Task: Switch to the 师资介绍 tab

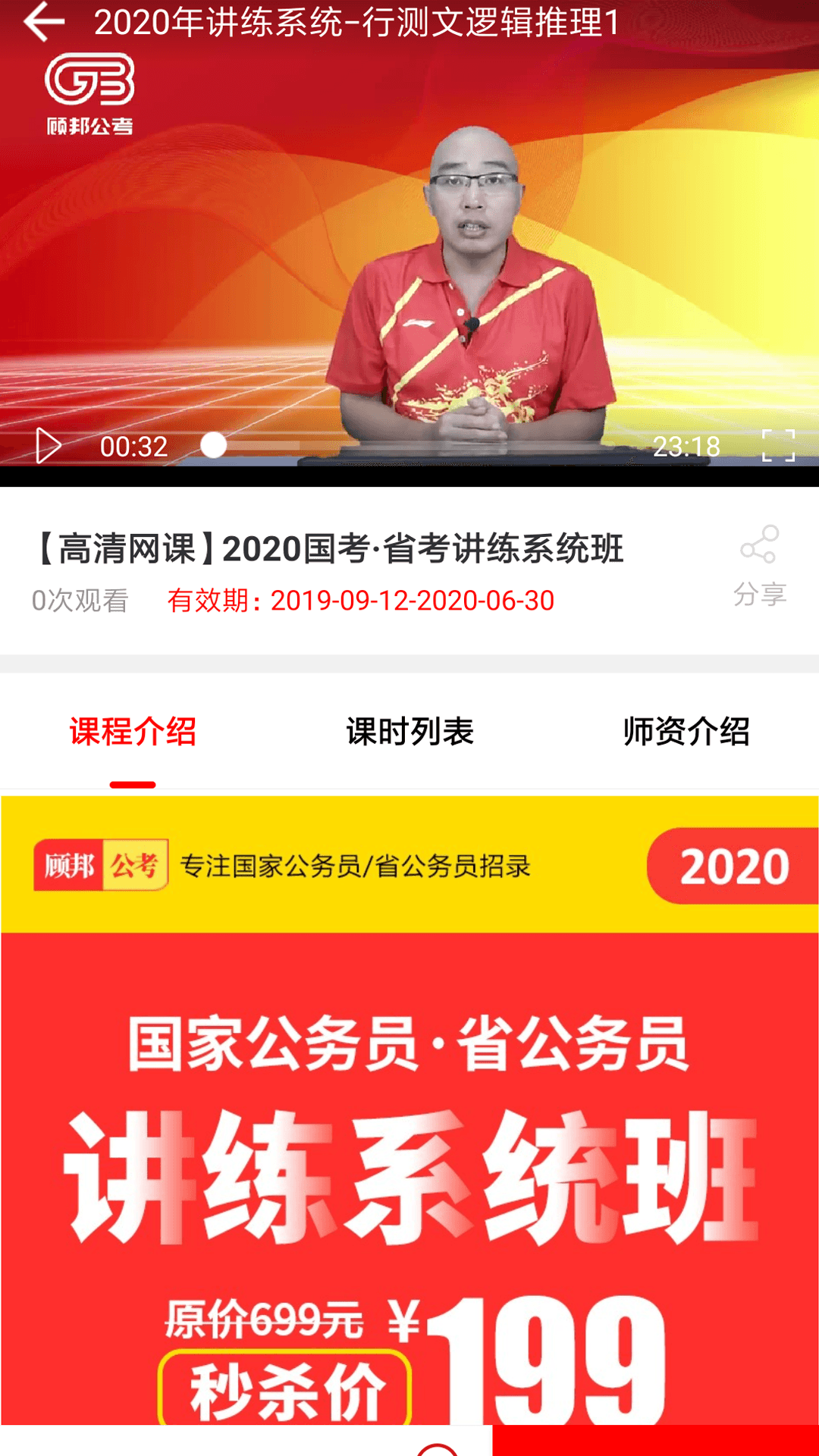Action: point(685,730)
